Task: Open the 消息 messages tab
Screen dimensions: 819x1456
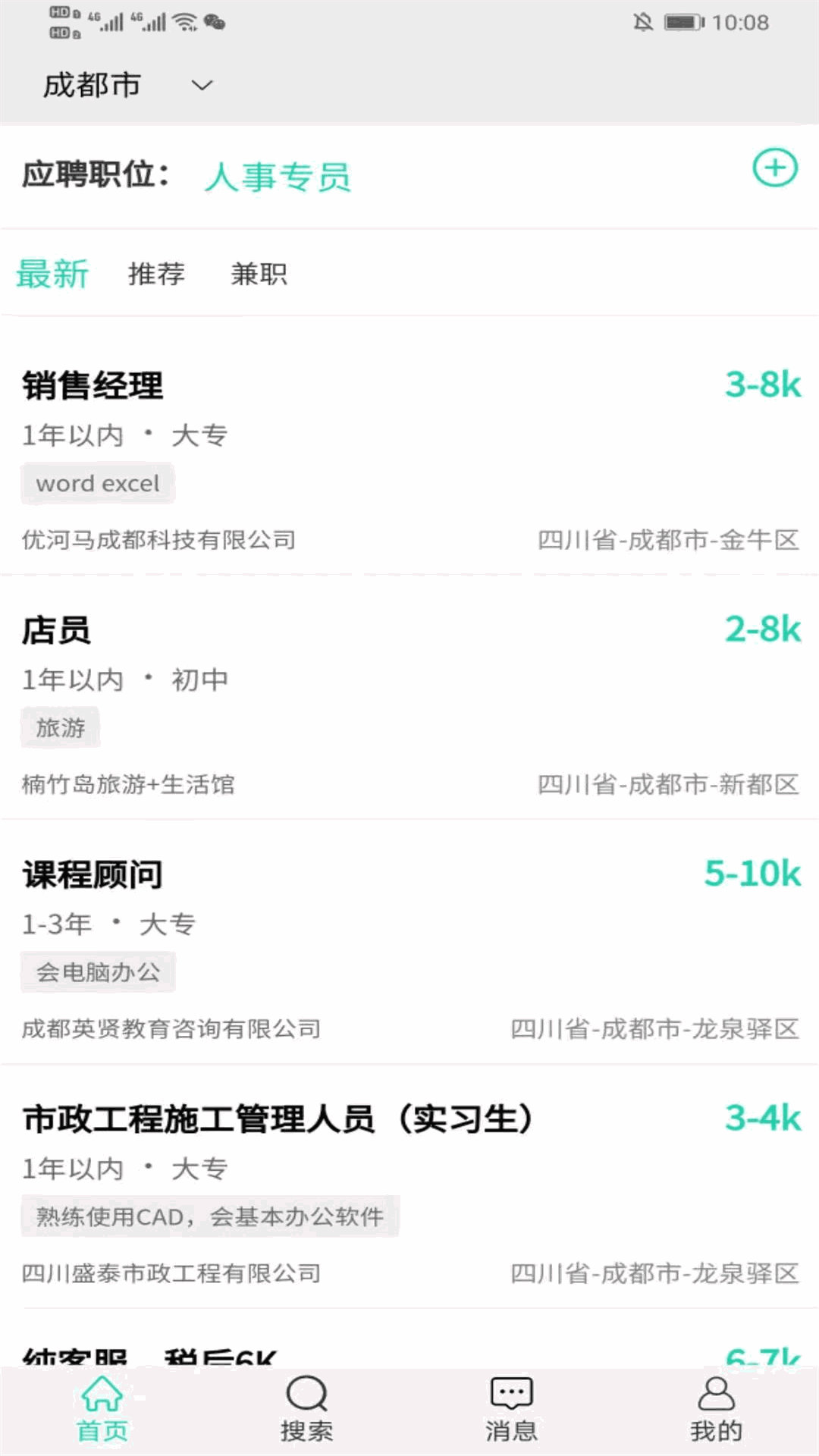Action: pos(511,1409)
